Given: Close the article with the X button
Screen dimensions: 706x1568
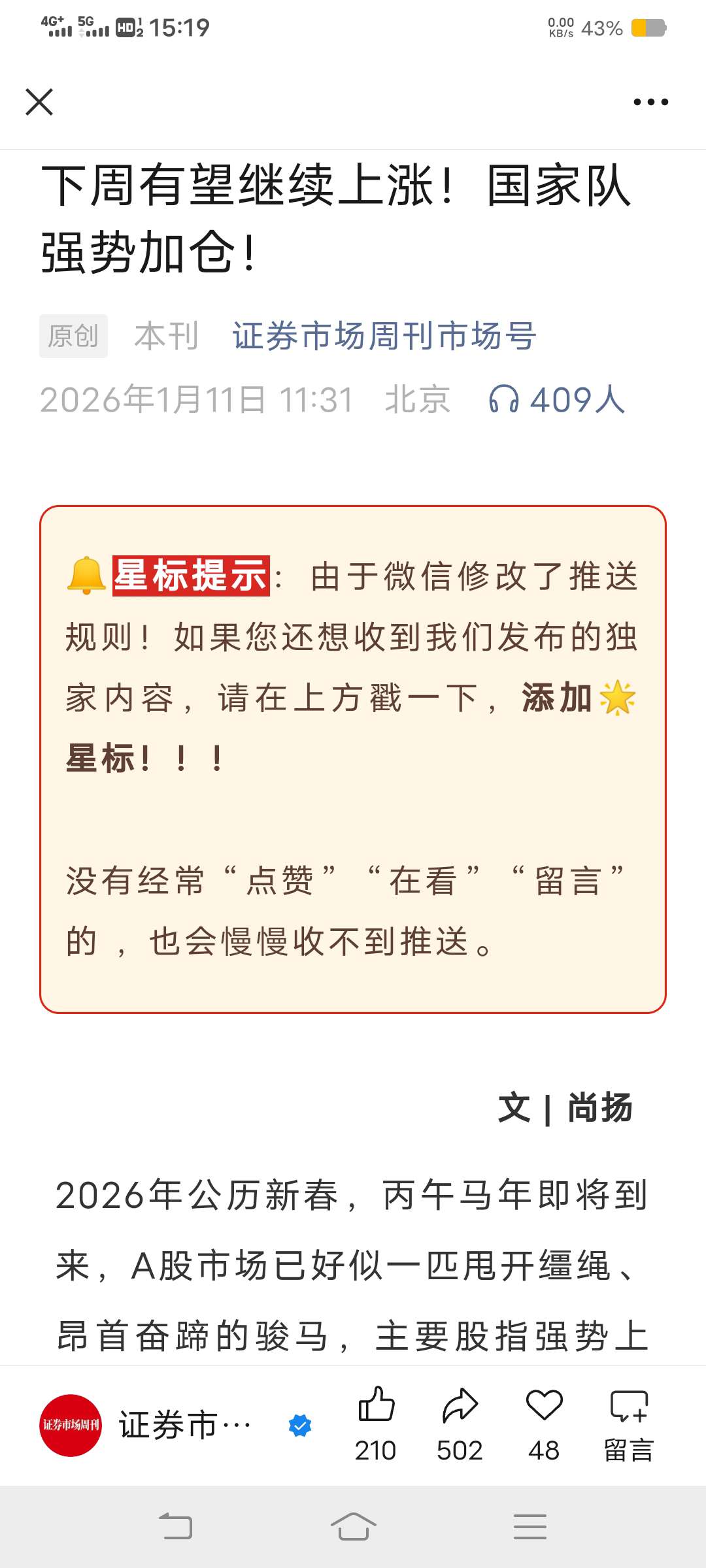Looking at the screenshot, I should [x=39, y=102].
